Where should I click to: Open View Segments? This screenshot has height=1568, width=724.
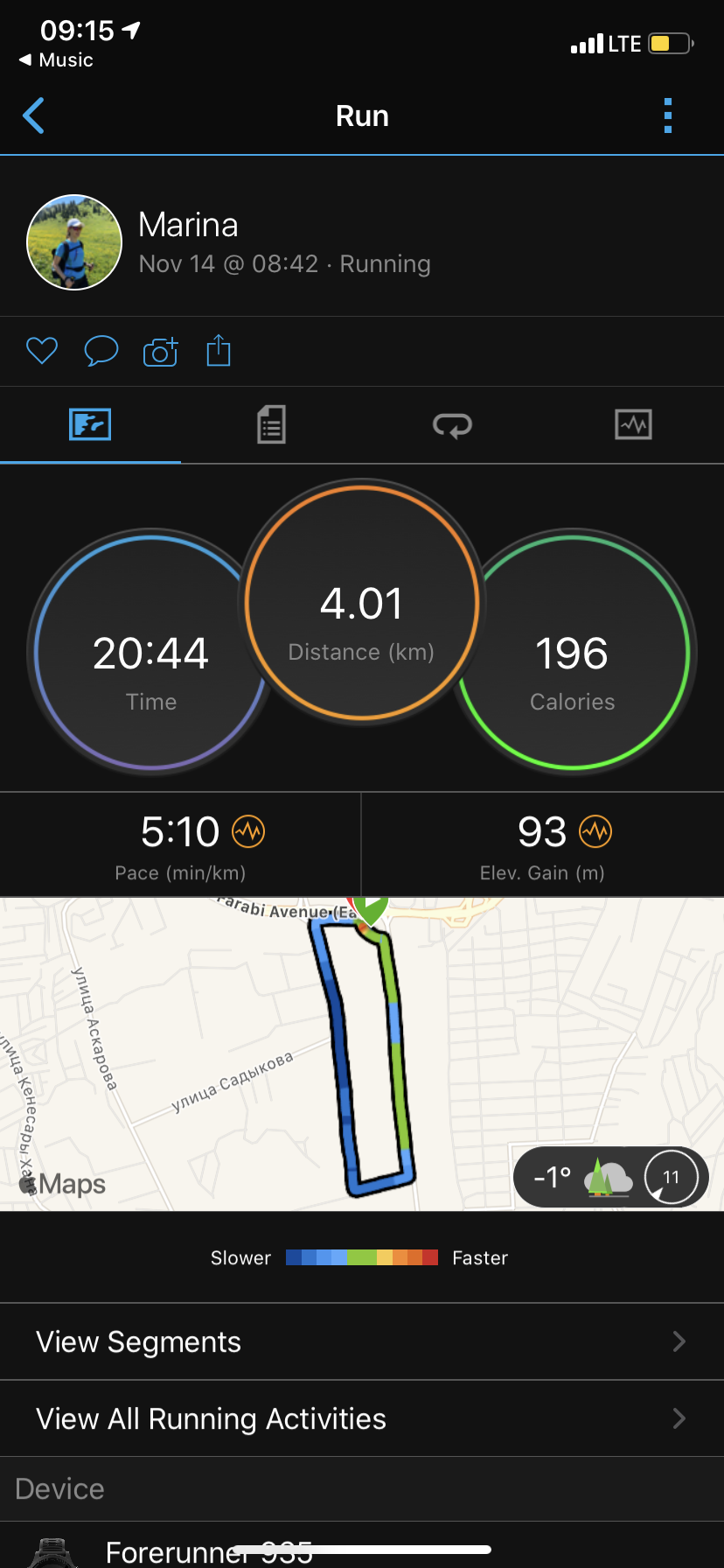[x=362, y=1341]
